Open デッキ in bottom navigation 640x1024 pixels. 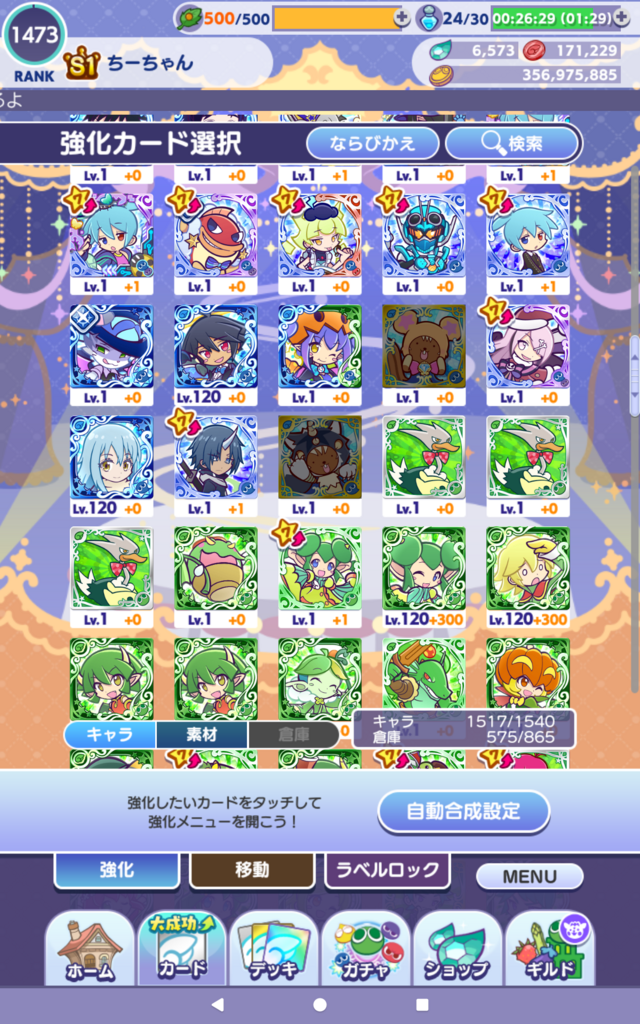pos(274,950)
